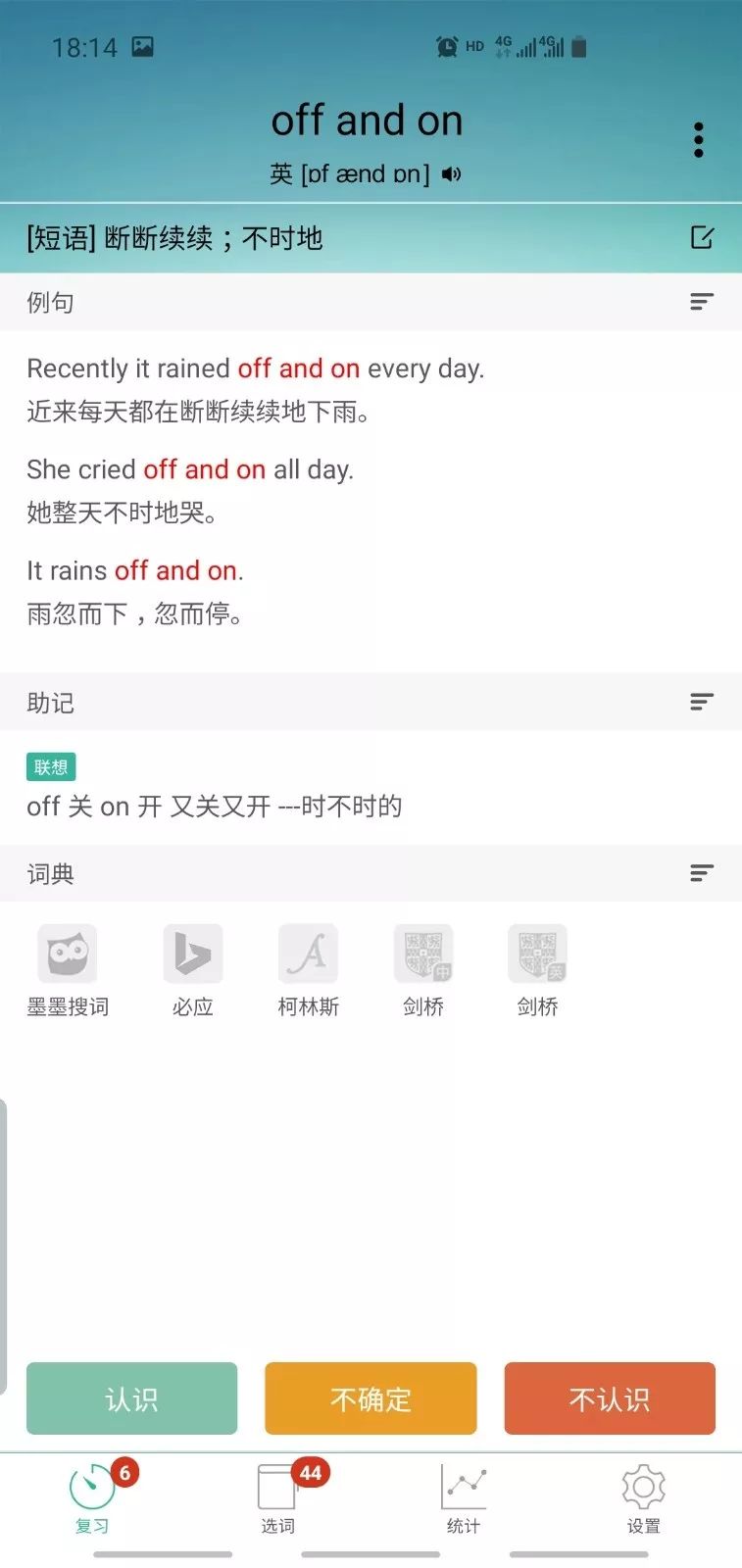742x1568 pixels.
Task: Open the 例句 section options
Action: pyautogui.click(x=702, y=302)
